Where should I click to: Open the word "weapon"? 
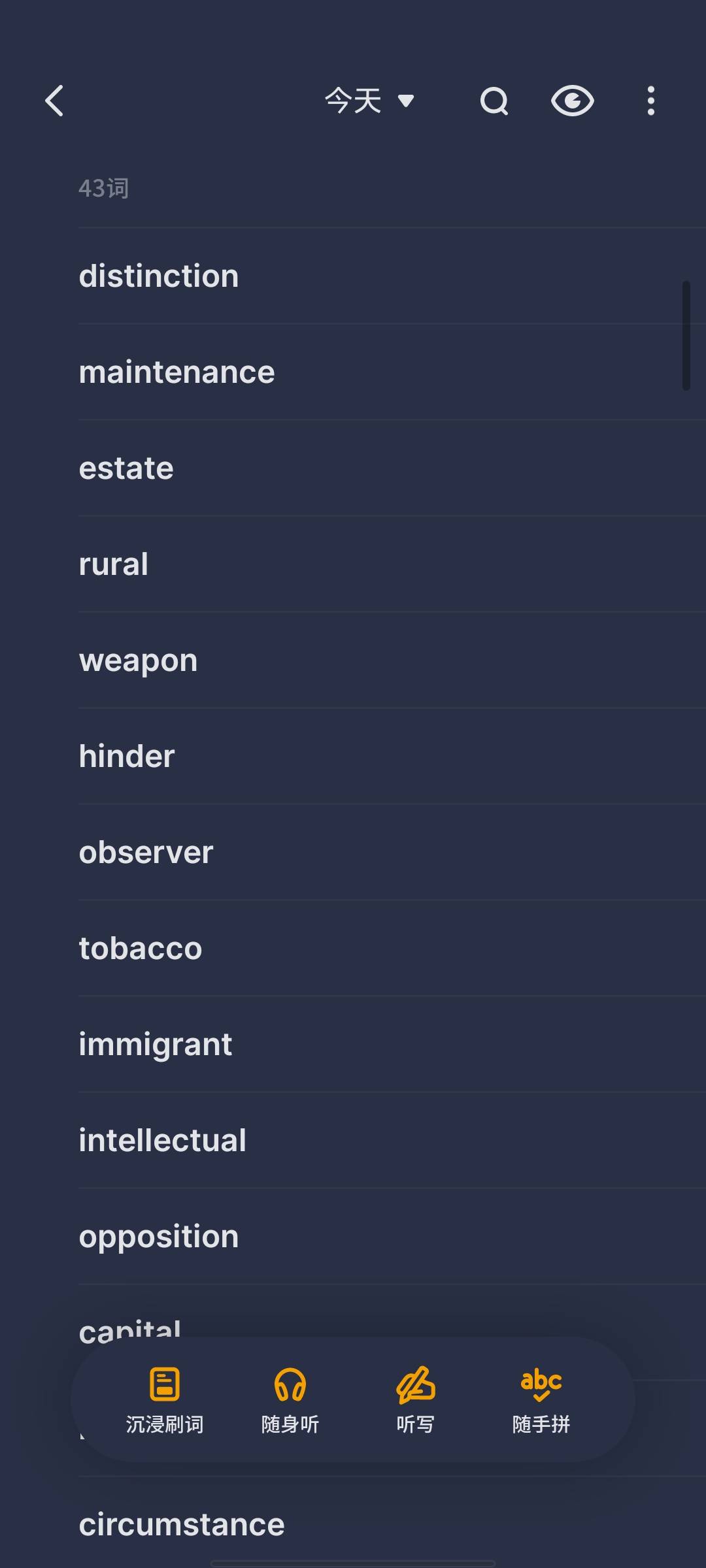[x=392, y=660]
